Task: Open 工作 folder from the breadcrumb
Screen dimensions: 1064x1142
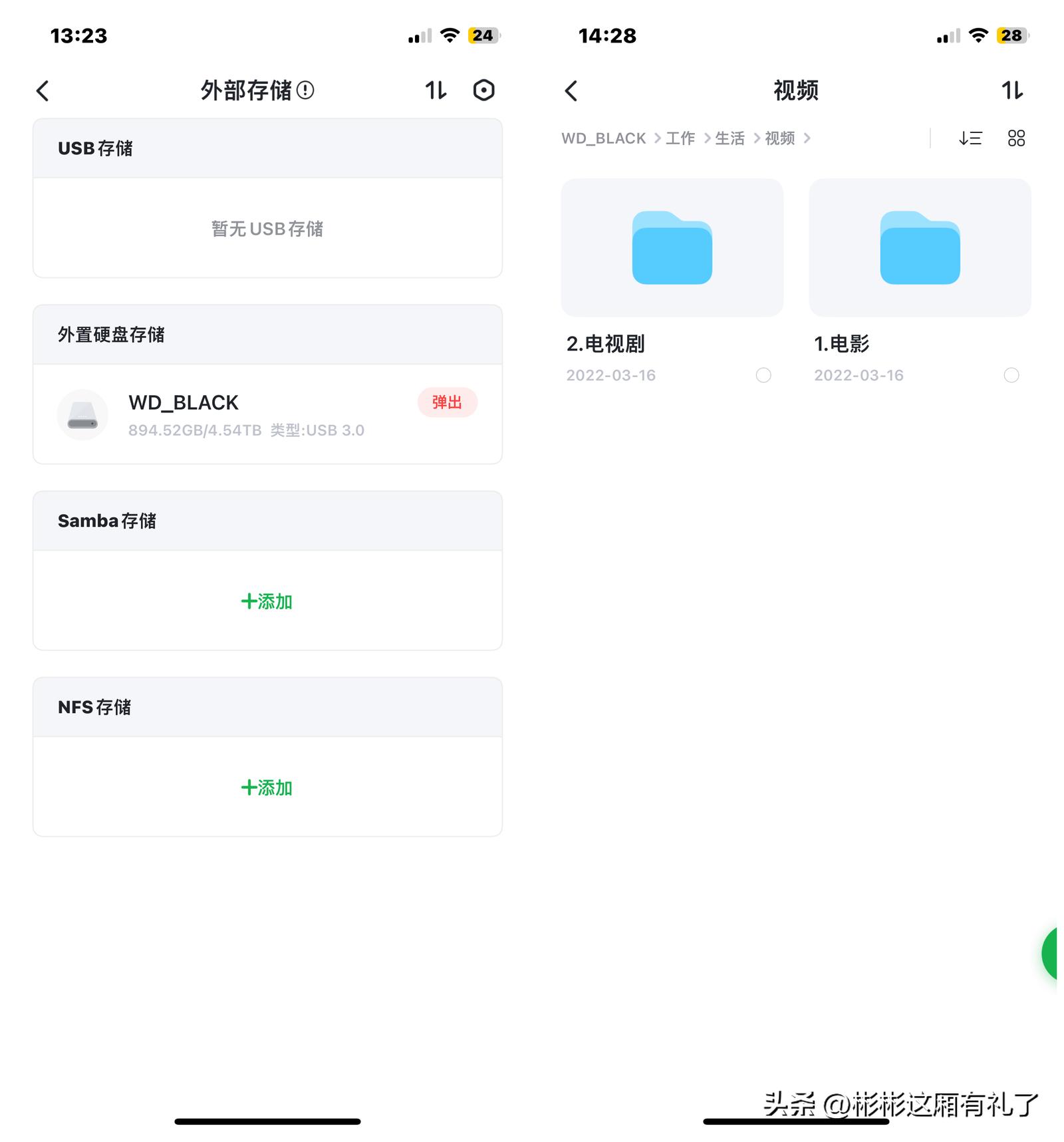Action: click(x=680, y=138)
